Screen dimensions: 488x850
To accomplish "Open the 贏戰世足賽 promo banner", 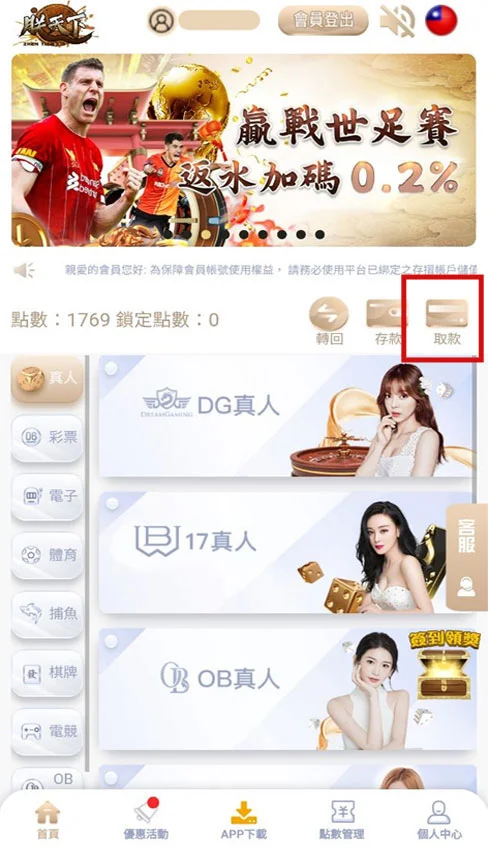I will click(x=243, y=150).
